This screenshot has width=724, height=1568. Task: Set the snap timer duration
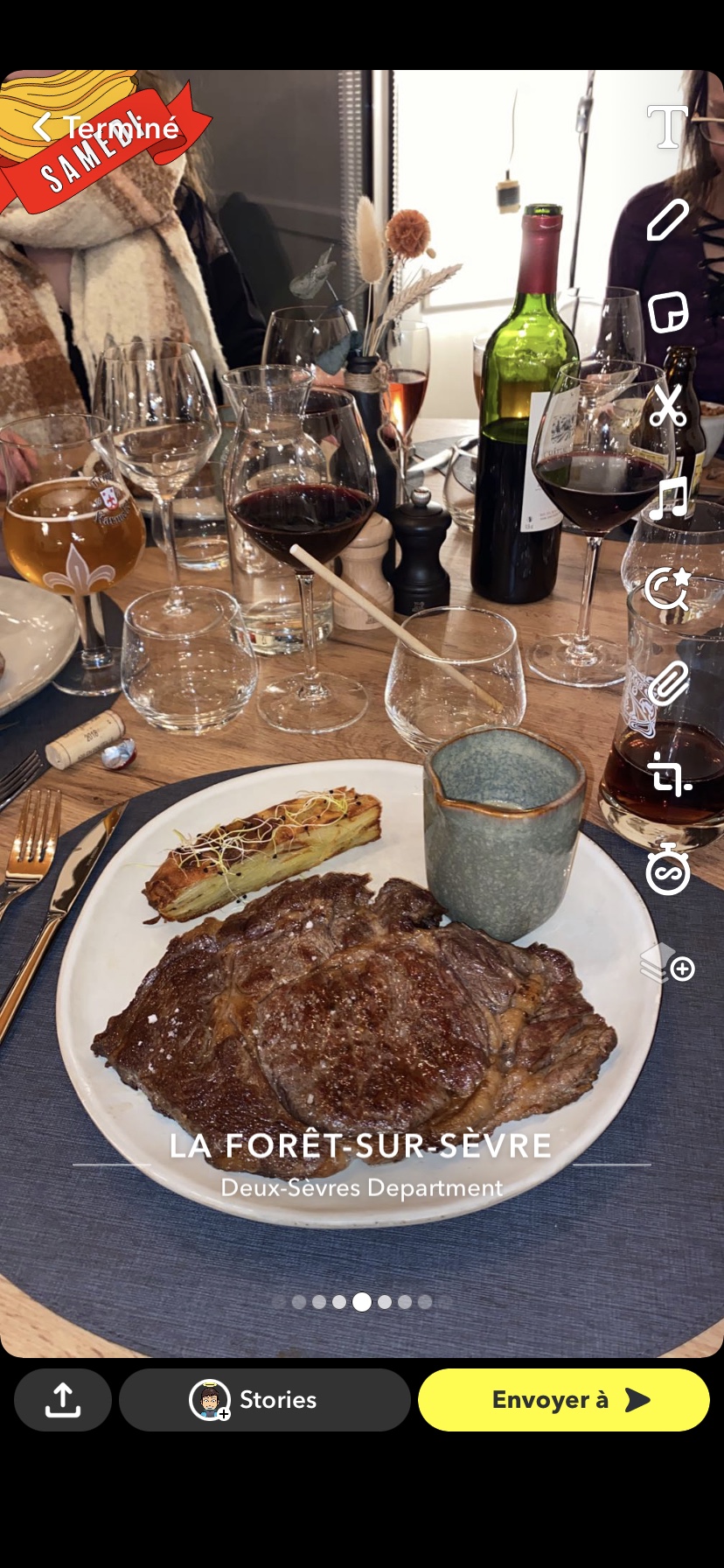click(x=668, y=869)
